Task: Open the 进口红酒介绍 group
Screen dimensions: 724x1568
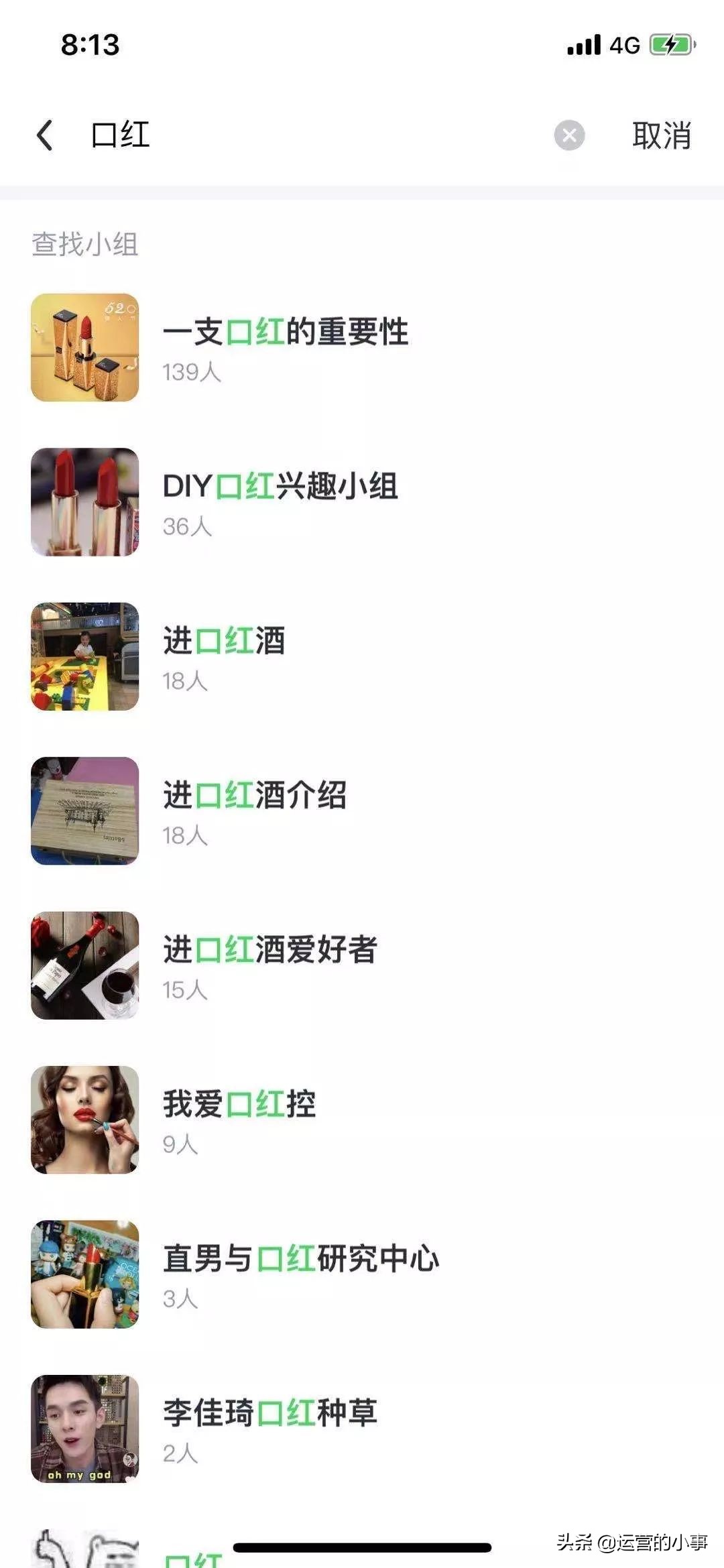Action: coord(255,810)
